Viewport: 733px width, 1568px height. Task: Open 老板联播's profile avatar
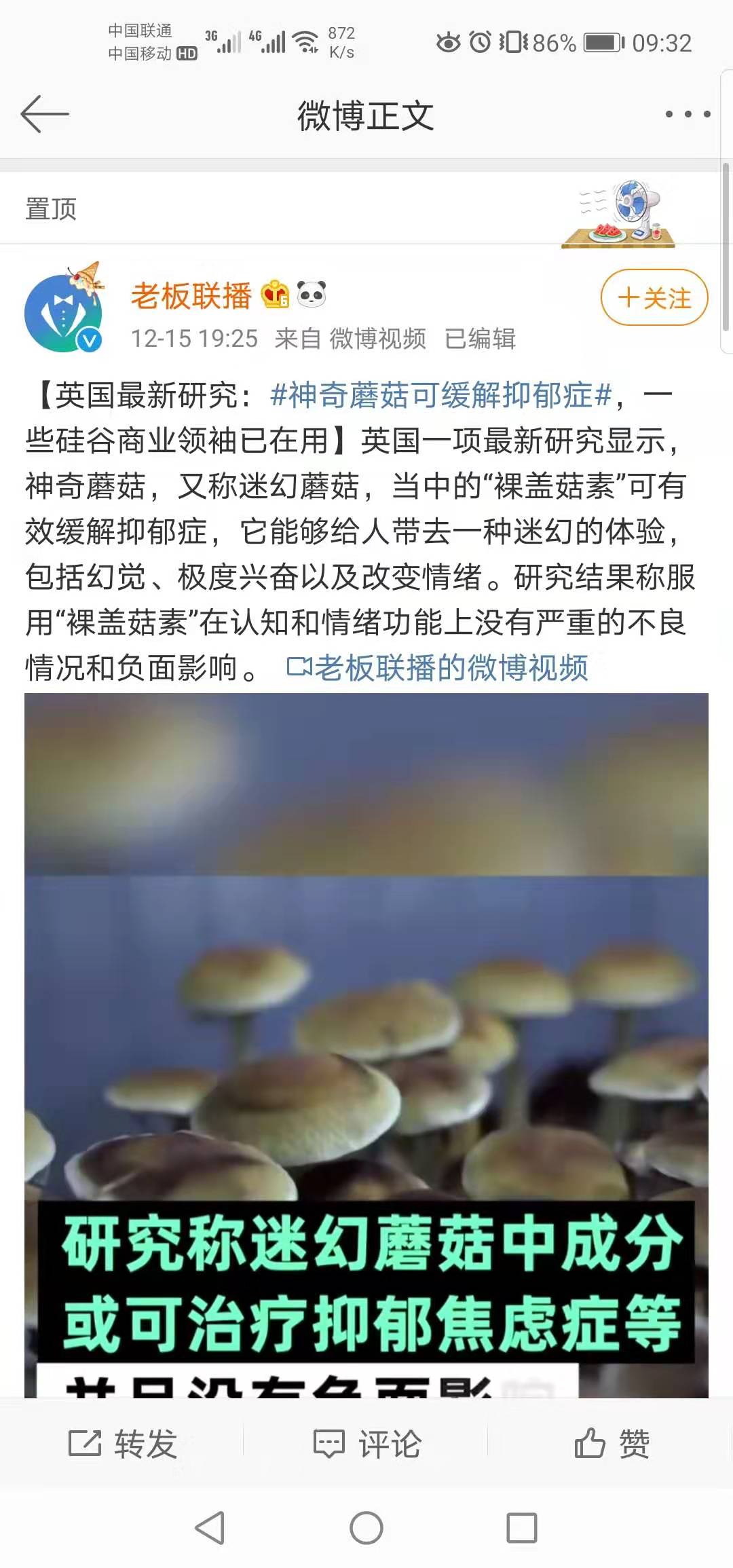64,312
